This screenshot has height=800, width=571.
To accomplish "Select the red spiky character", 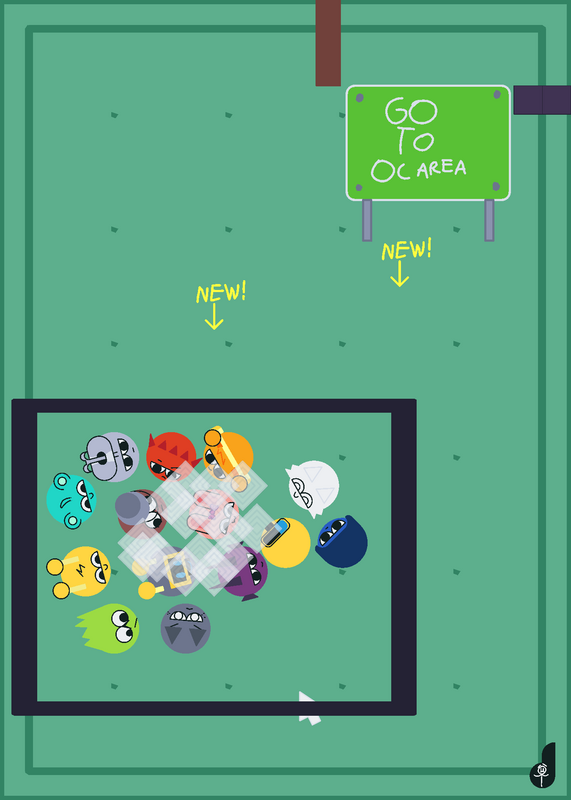I will (x=171, y=456).
